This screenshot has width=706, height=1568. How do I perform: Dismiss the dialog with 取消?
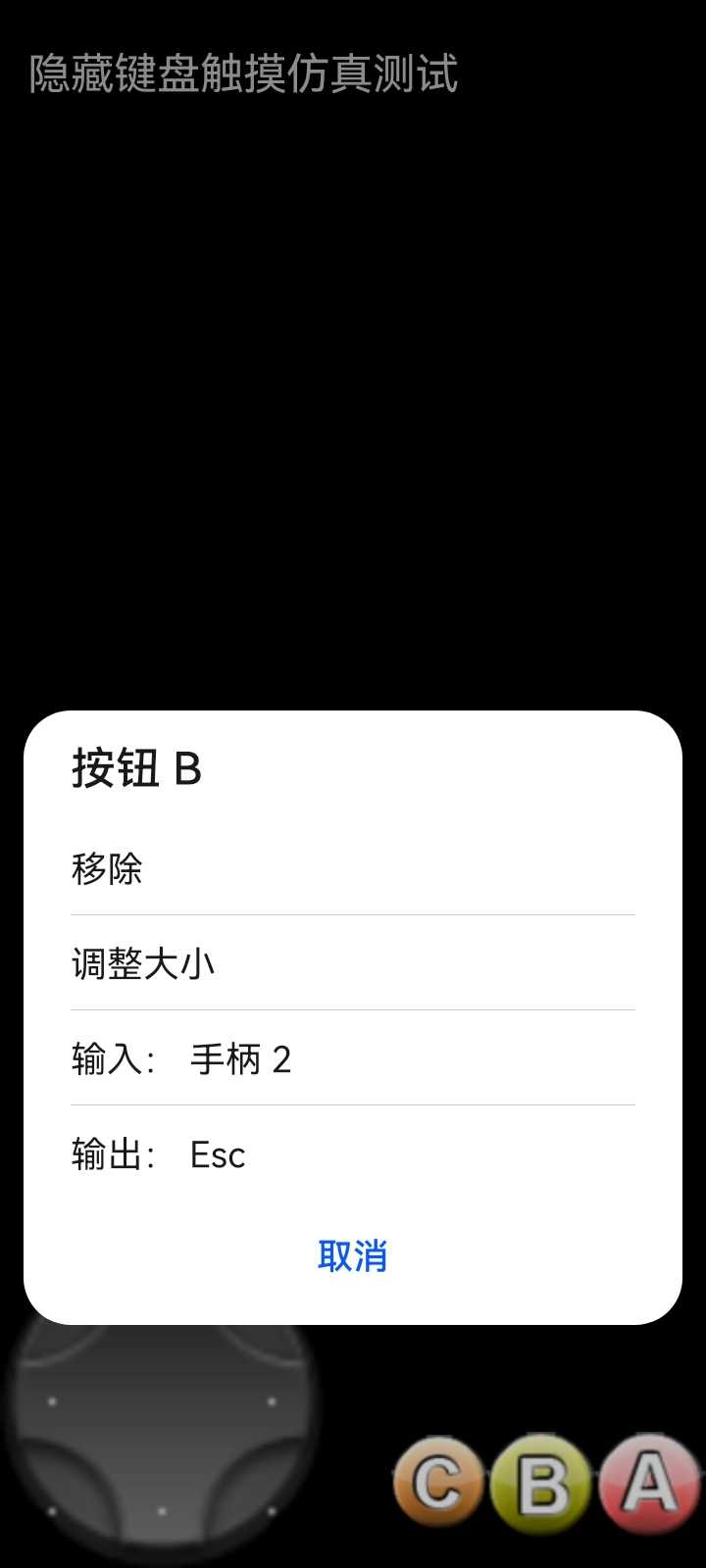coord(352,1255)
